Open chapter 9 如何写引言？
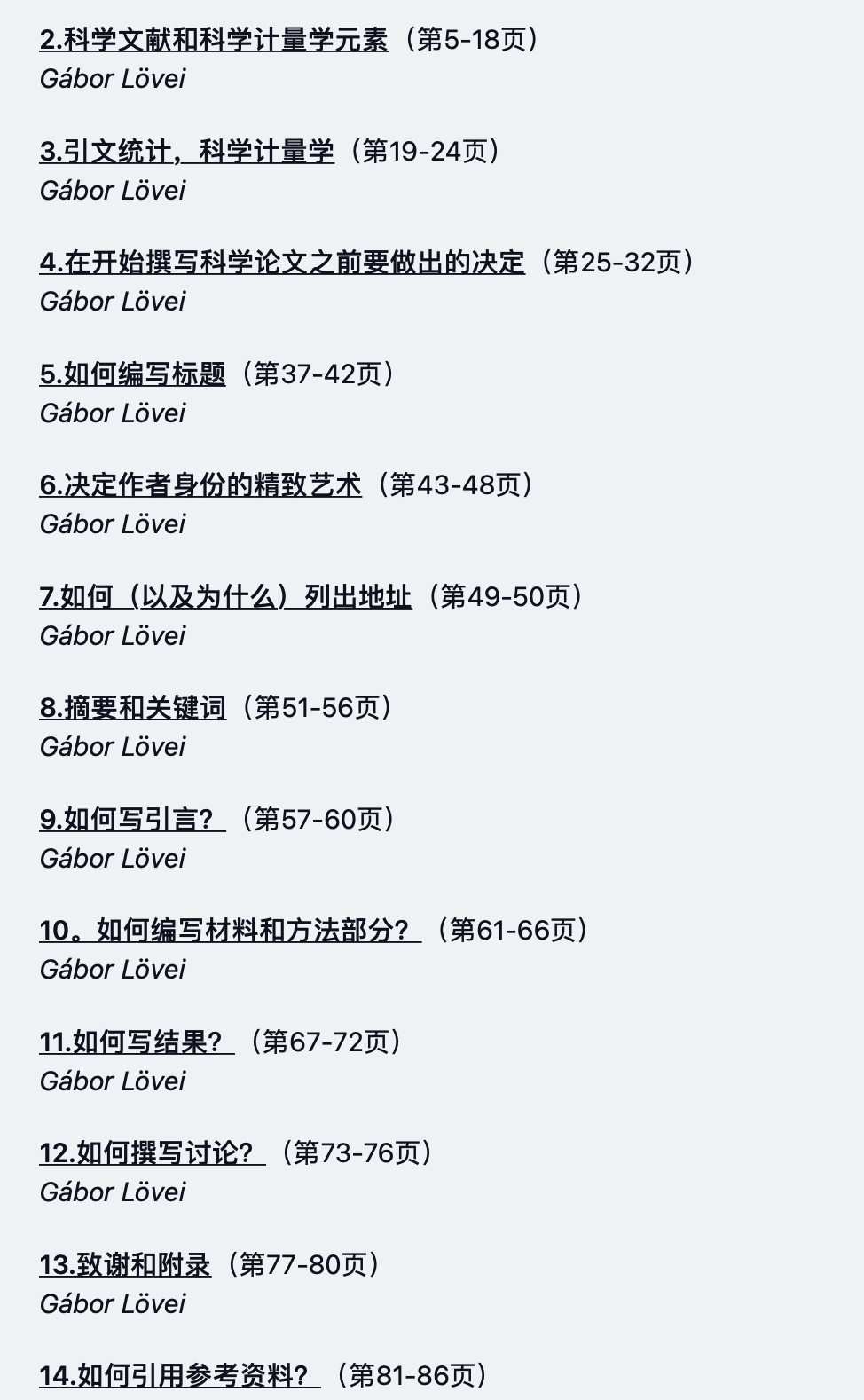This screenshot has width=864, height=1400. tap(131, 820)
